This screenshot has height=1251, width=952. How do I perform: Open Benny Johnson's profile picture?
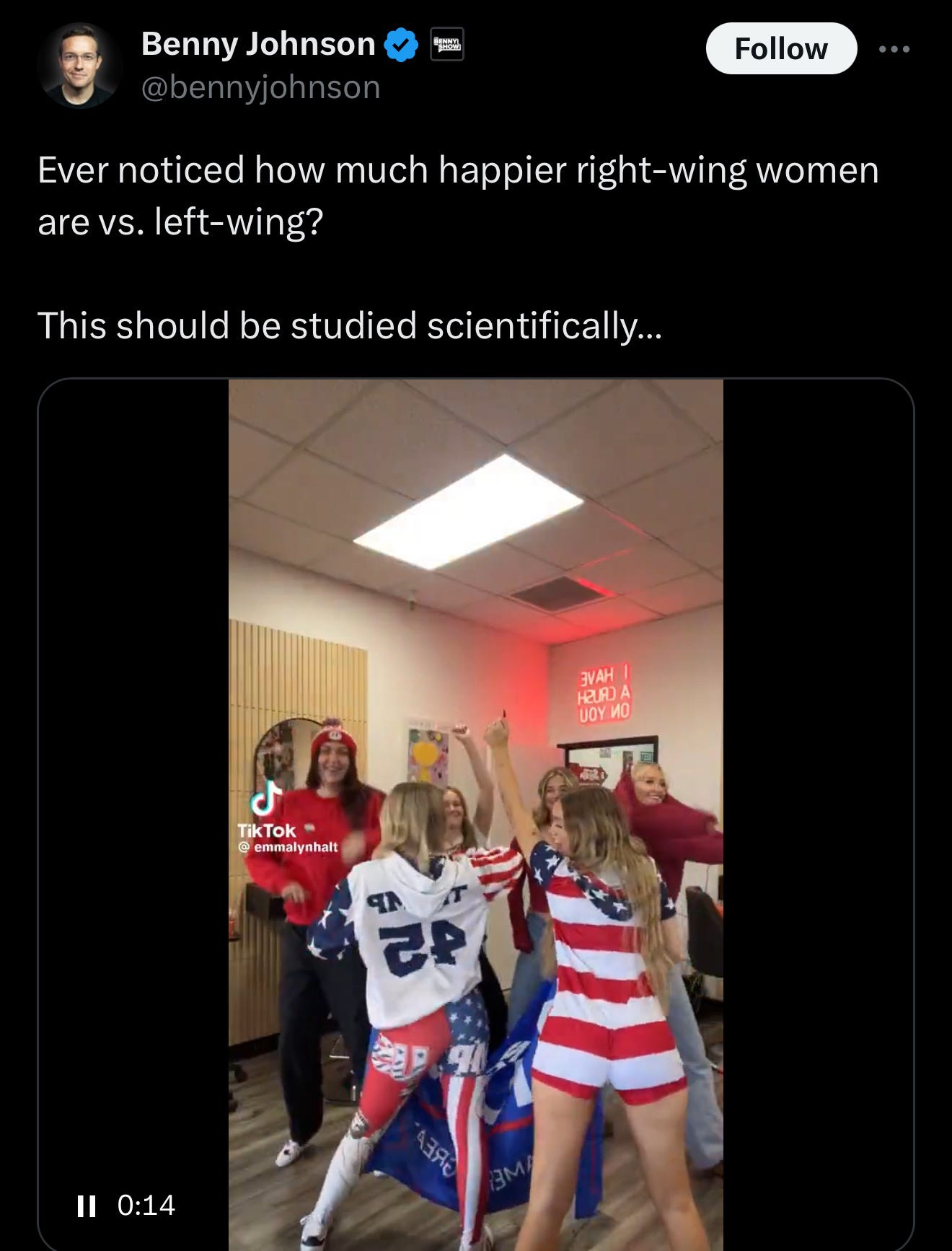click(79, 66)
